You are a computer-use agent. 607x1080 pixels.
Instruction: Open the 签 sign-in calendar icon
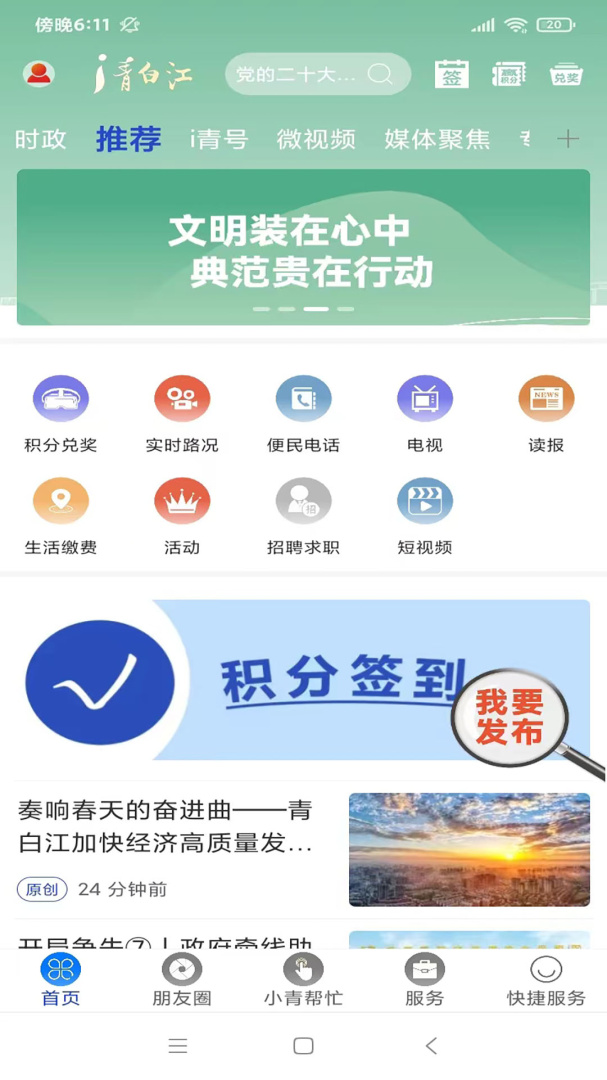(x=452, y=74)
